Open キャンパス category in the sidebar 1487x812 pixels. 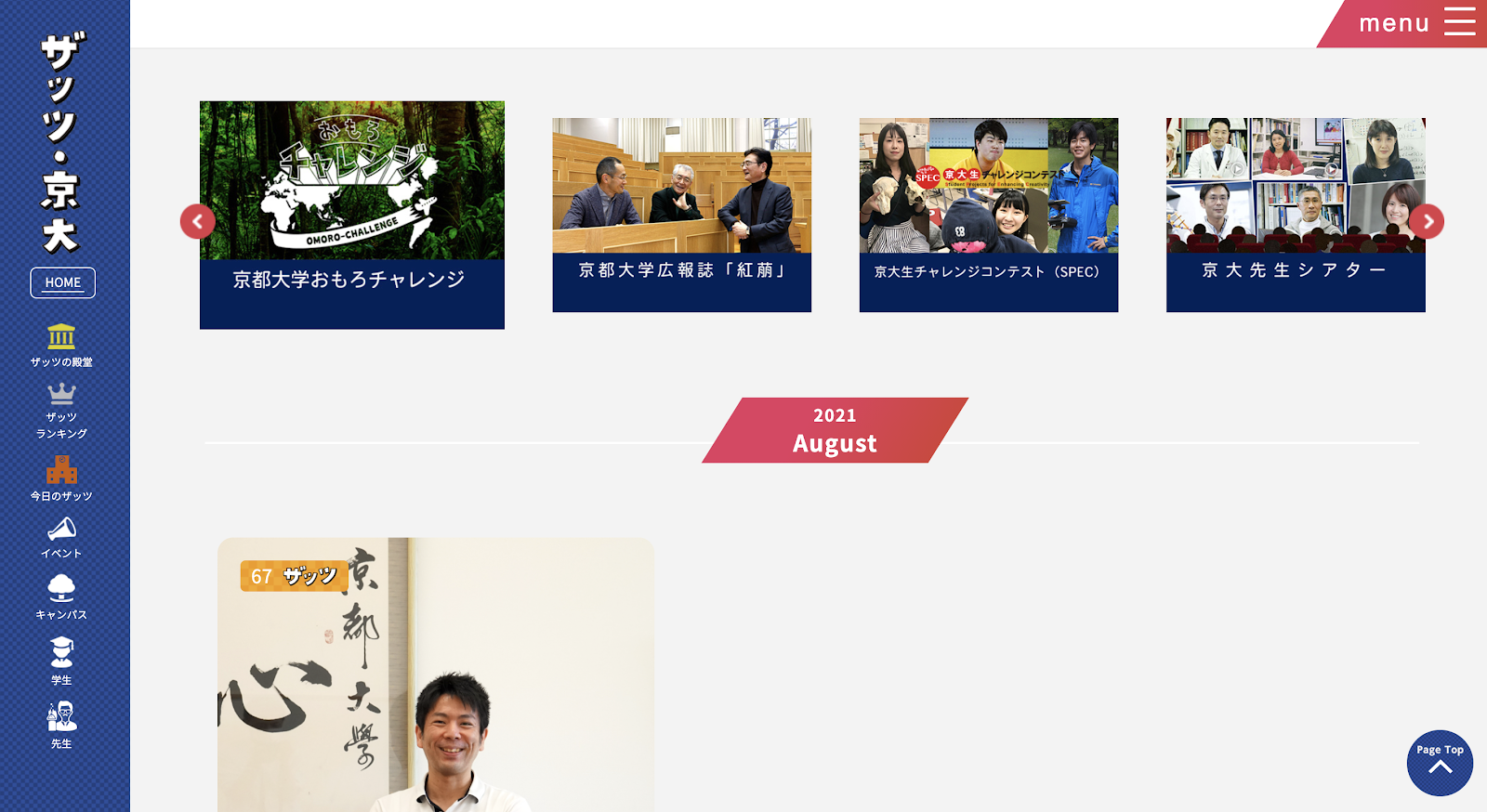click(x=61, y=596)
